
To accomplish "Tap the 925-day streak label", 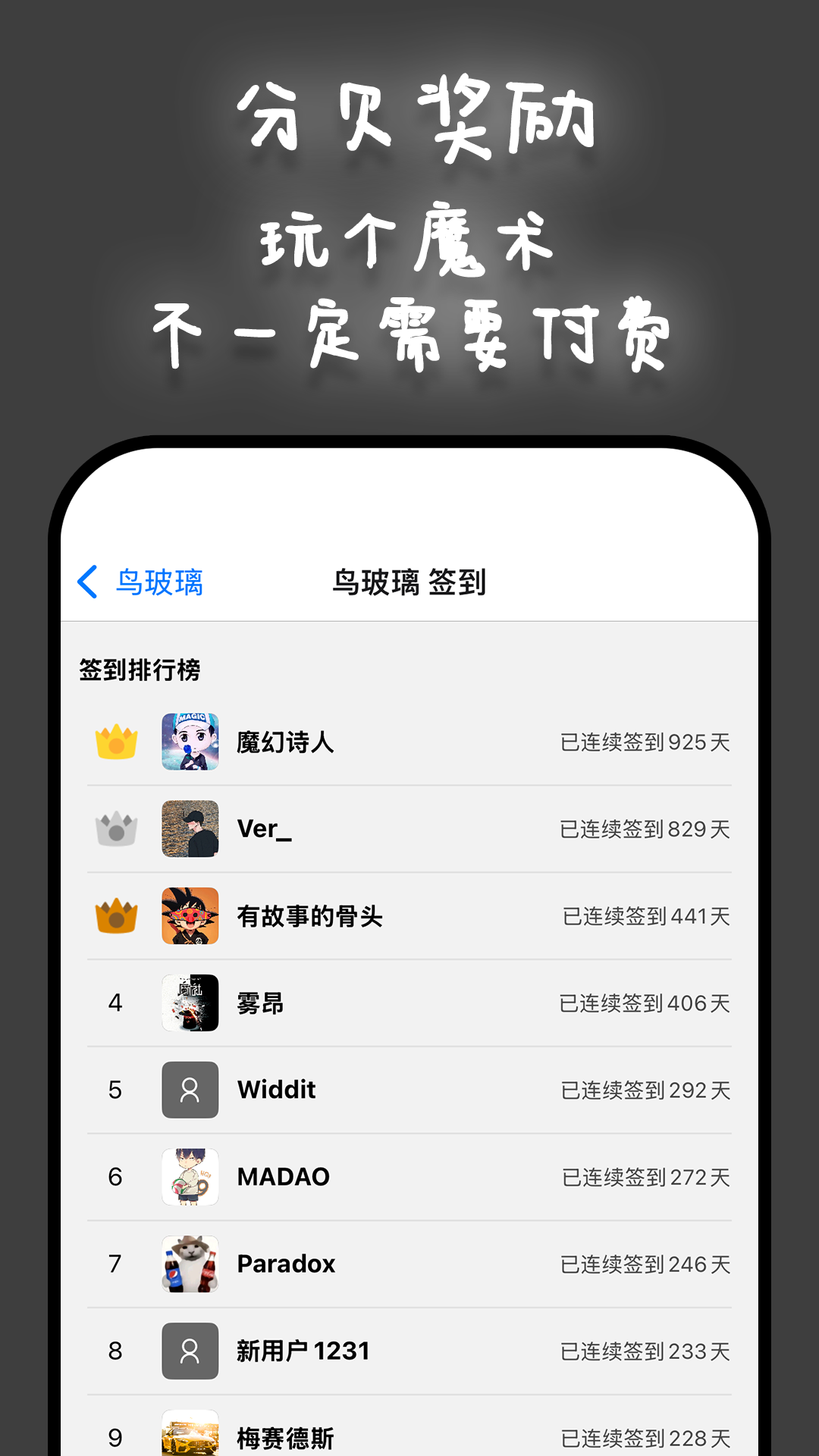I will (x=642, y=742).
